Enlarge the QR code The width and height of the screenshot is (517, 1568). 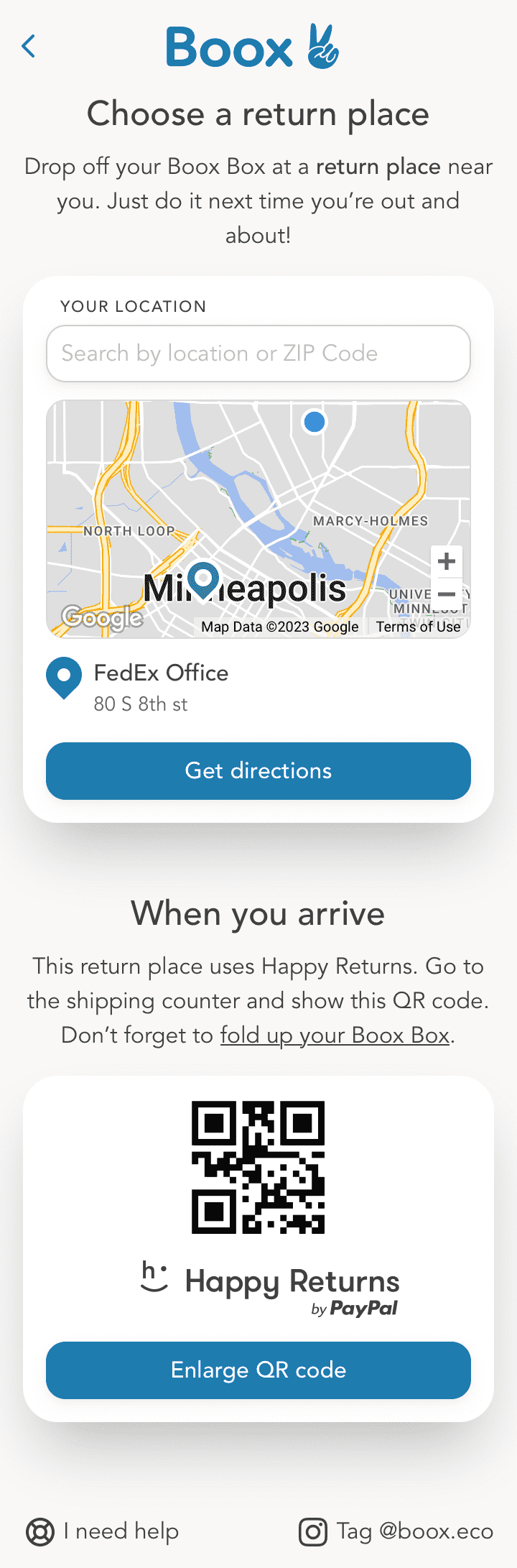pos(258,1370)
